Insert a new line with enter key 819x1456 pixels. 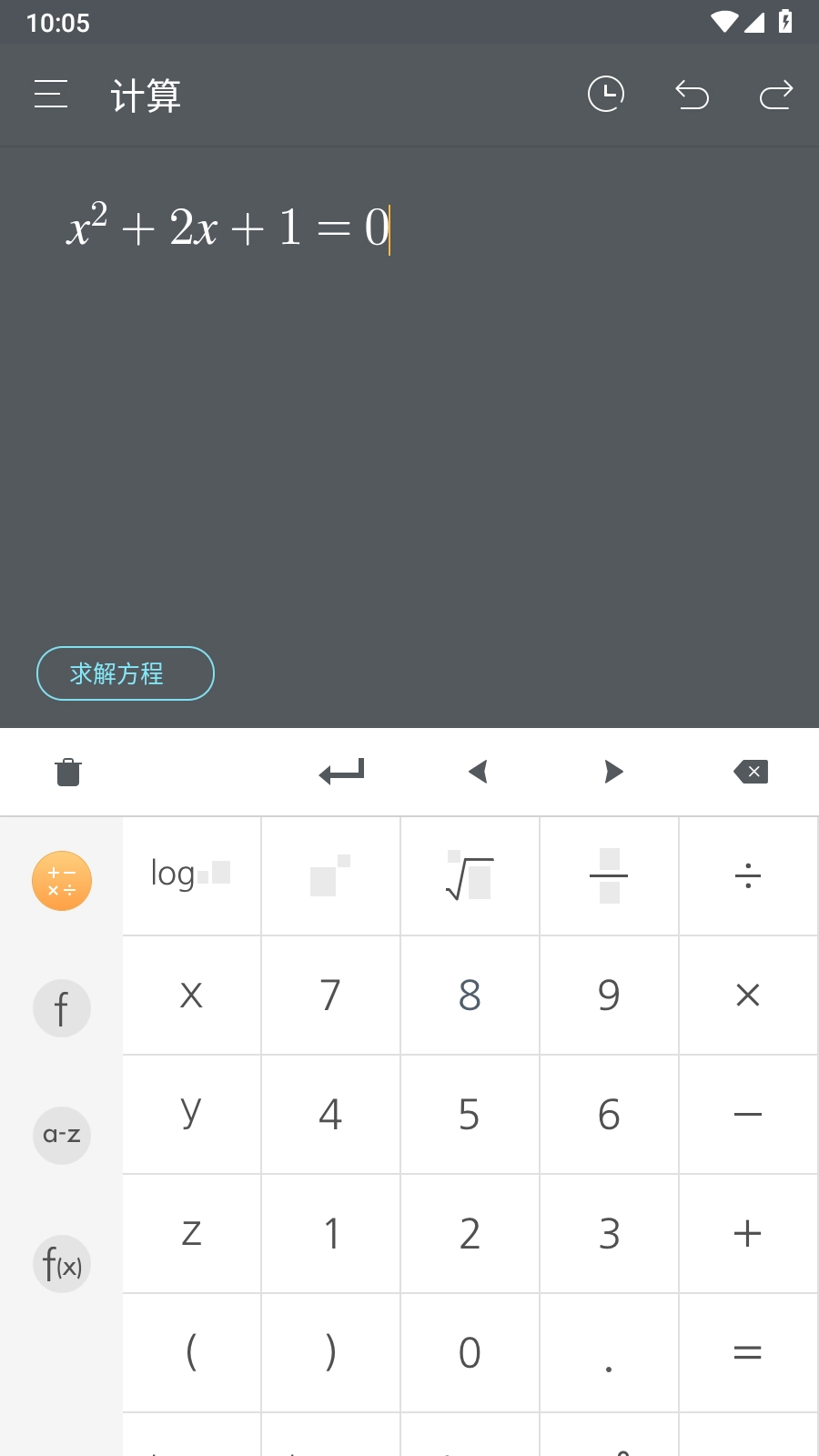click(341, 773)
